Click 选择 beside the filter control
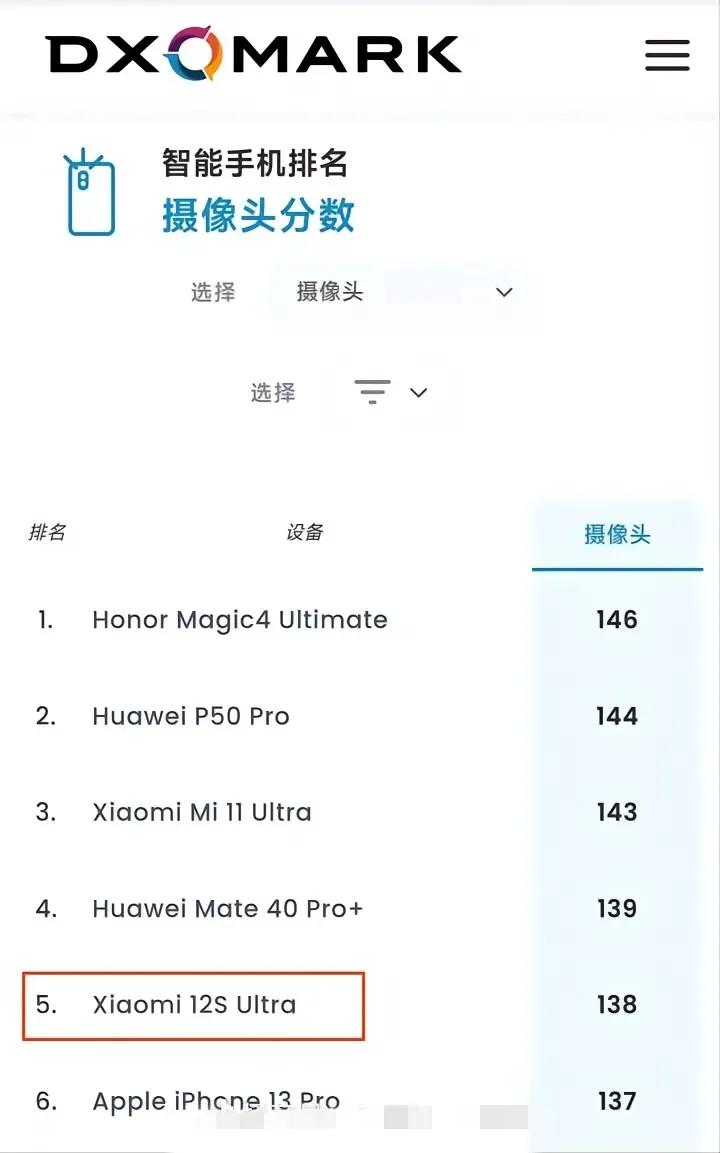This screenshot has width=720, height=1153. point(272,392)
